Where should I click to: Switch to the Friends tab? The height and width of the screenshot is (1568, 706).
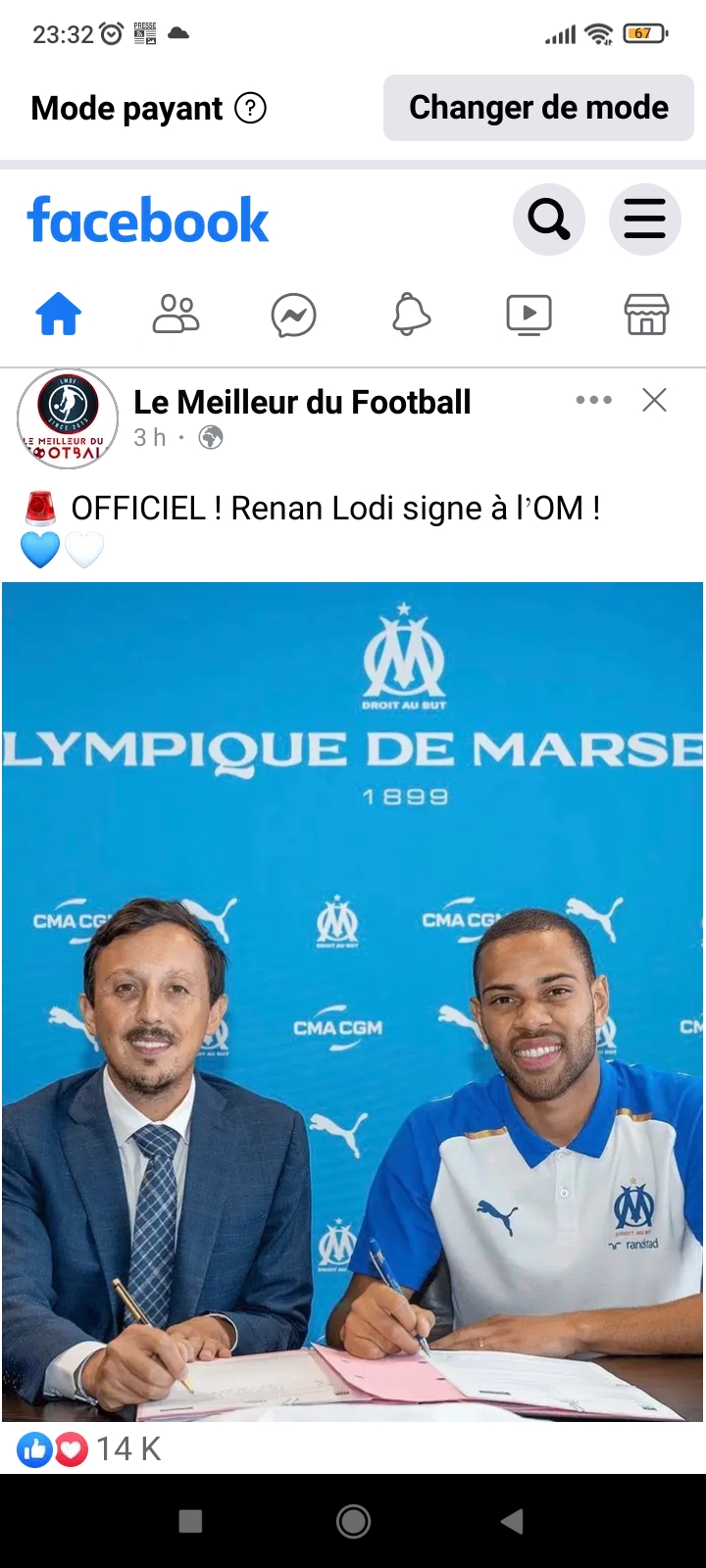click(x=176, y=316)
